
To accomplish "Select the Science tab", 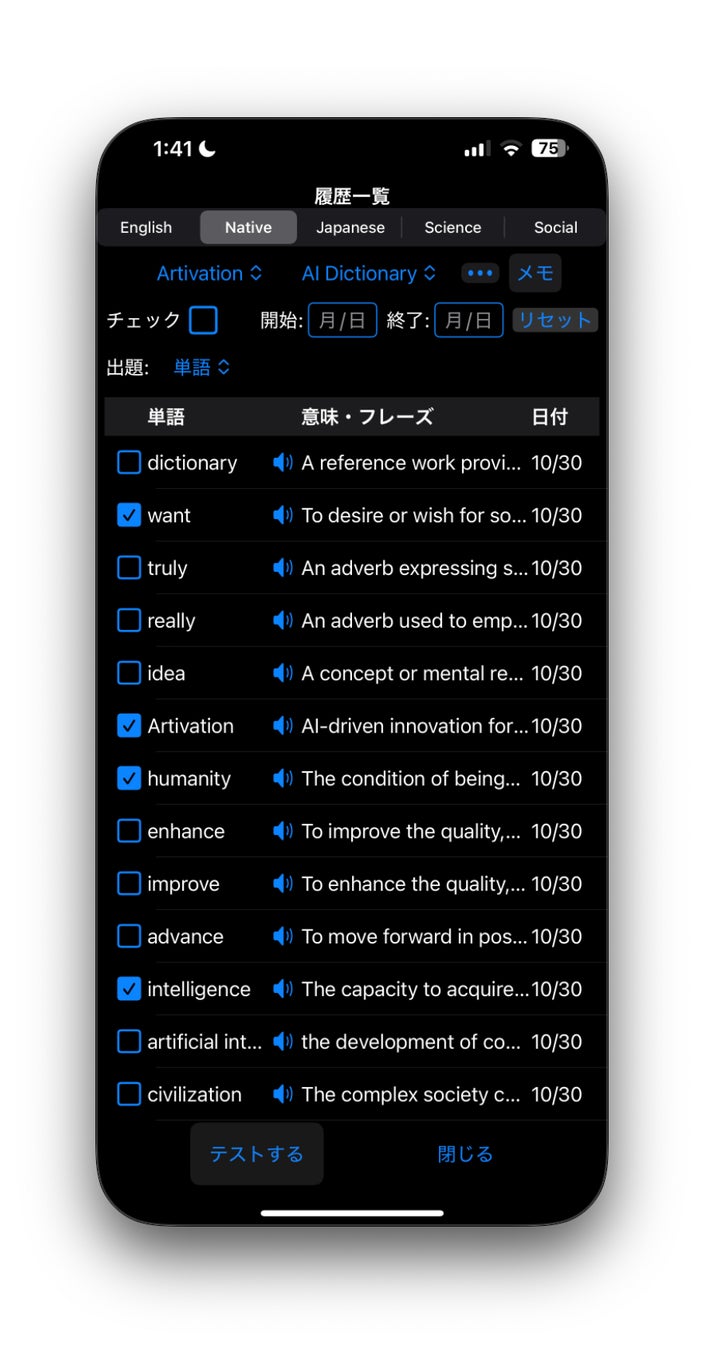I will tap(452, 227).
